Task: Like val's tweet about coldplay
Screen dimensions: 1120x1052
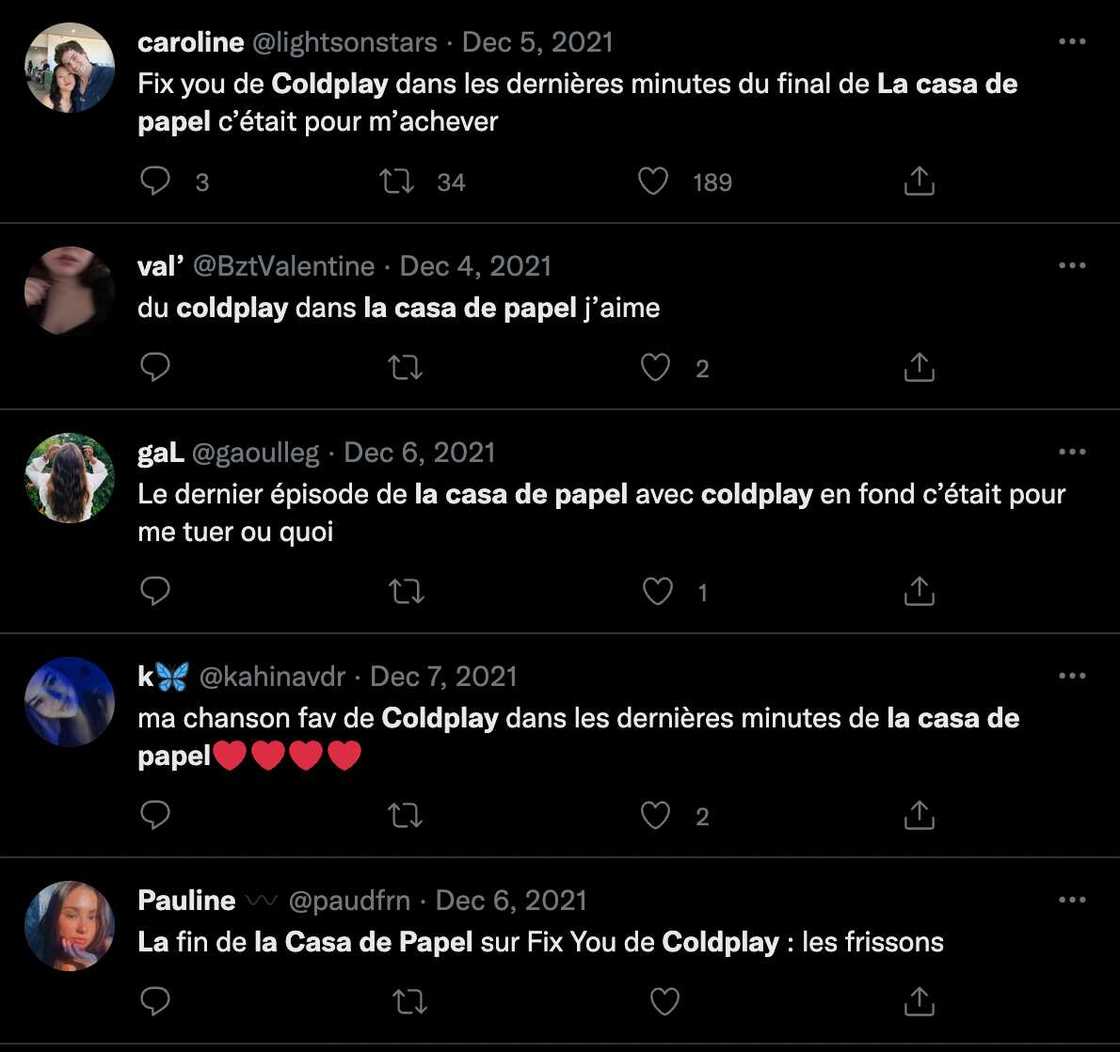Action: 655,368
